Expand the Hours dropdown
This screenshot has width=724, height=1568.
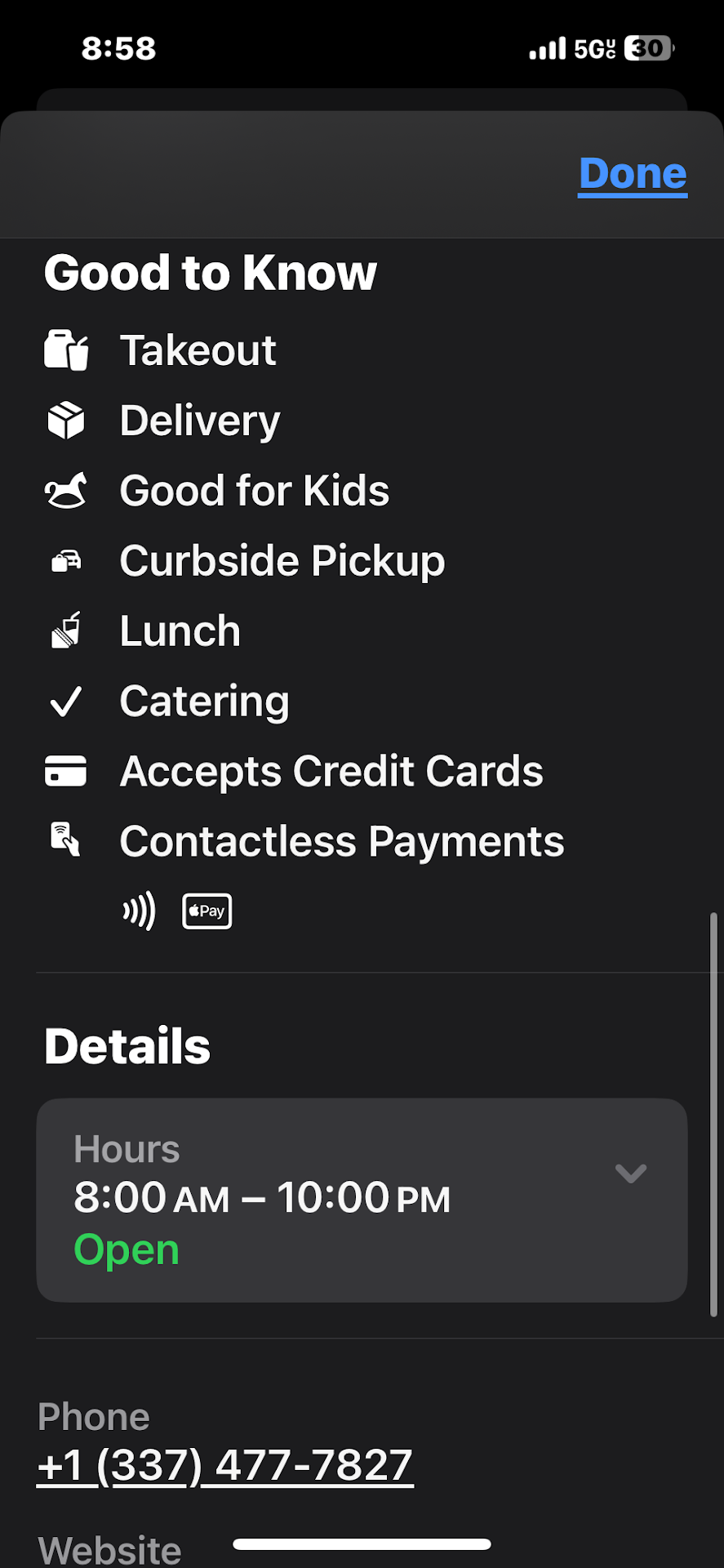click(630, 1174)
